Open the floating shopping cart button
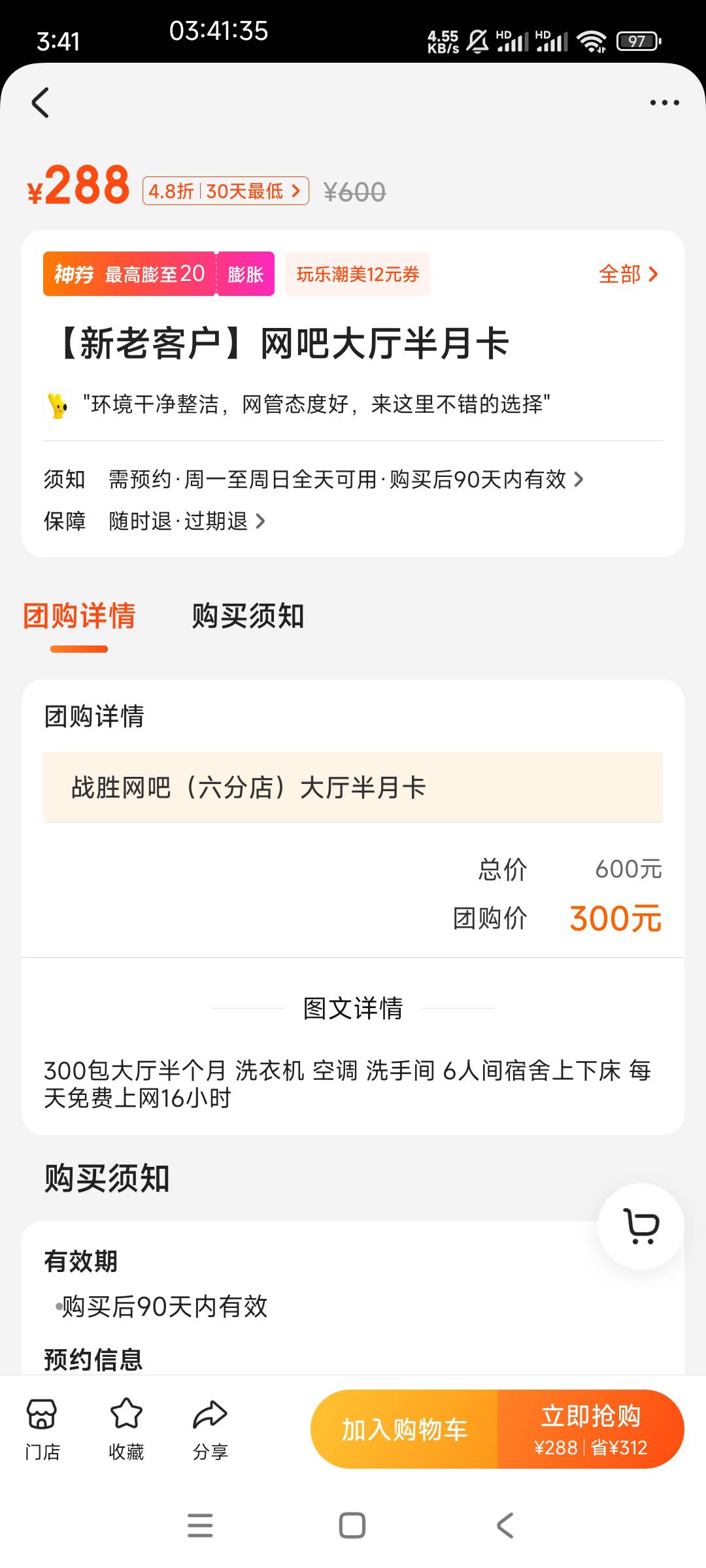This screenshot has height=1568, width=706. click(641, 1226)
